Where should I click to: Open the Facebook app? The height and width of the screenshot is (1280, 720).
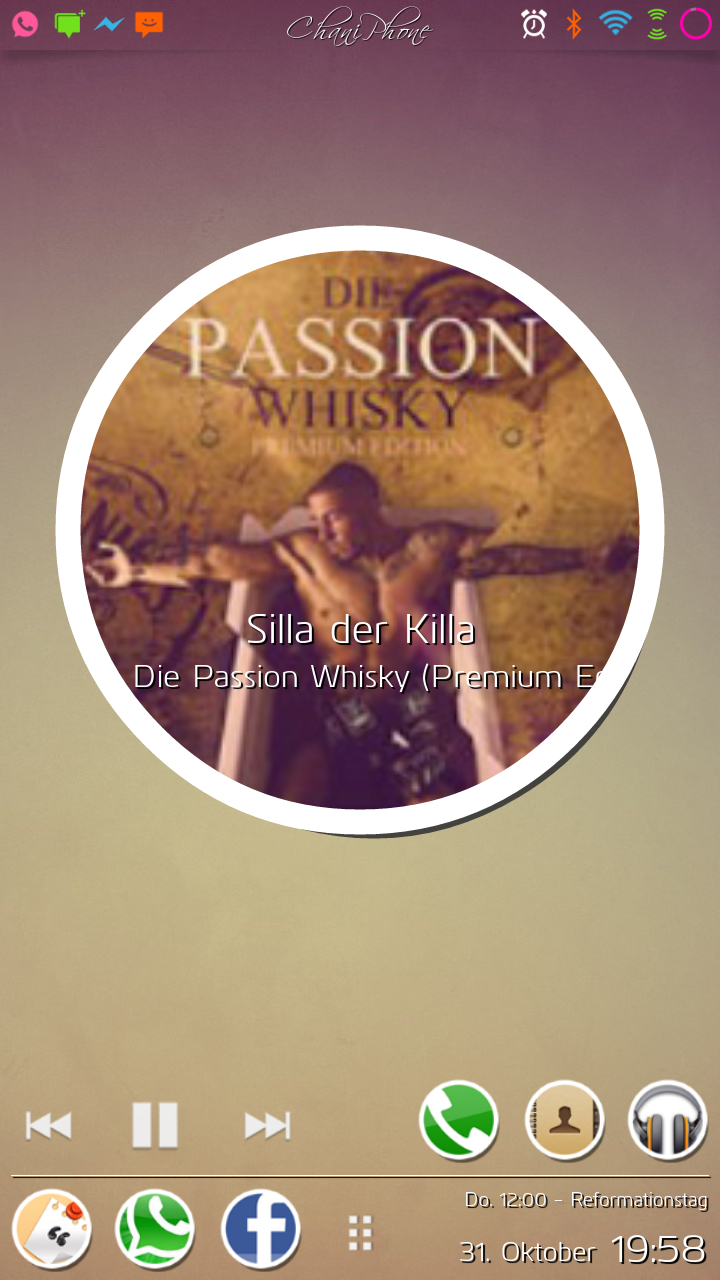point(261,1229)
